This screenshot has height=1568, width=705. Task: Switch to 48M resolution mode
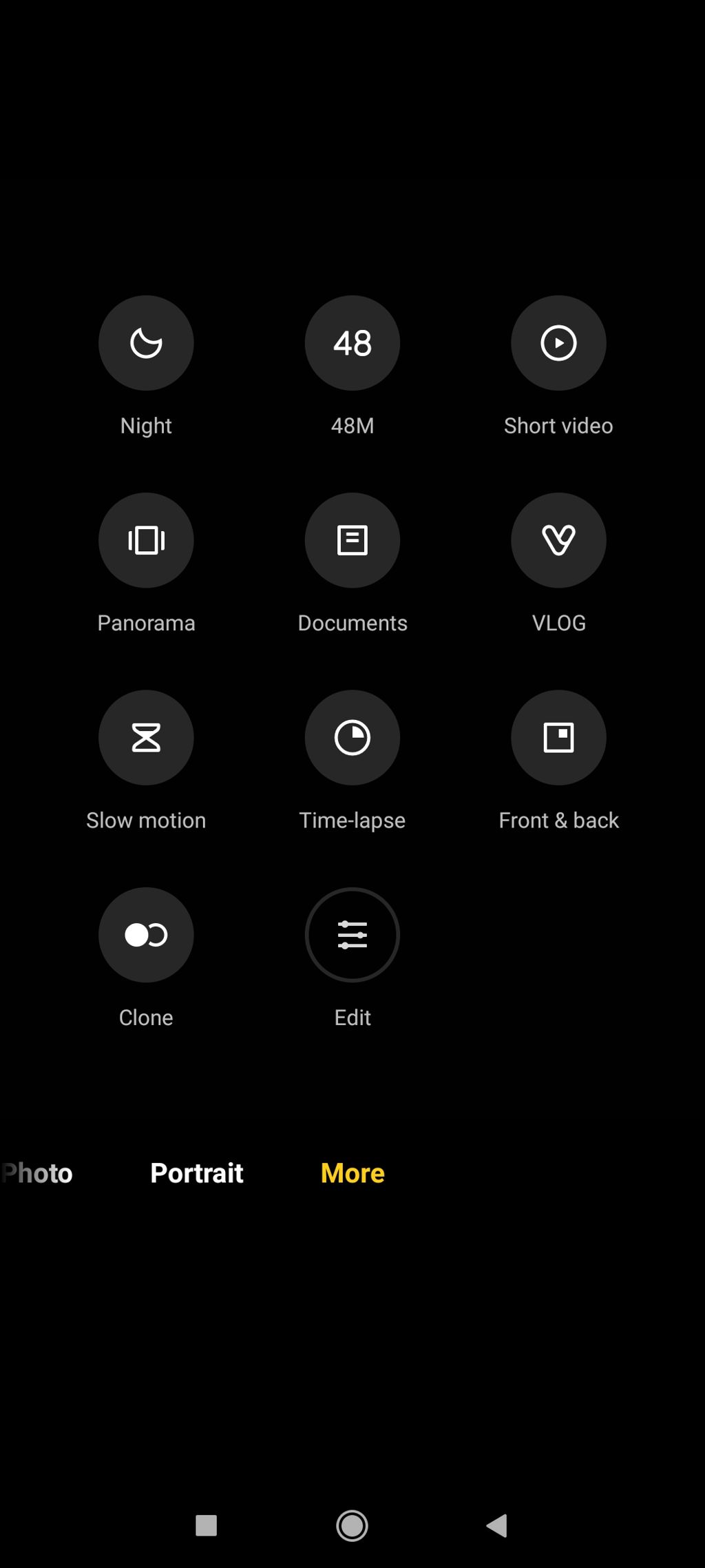(352, 343)
